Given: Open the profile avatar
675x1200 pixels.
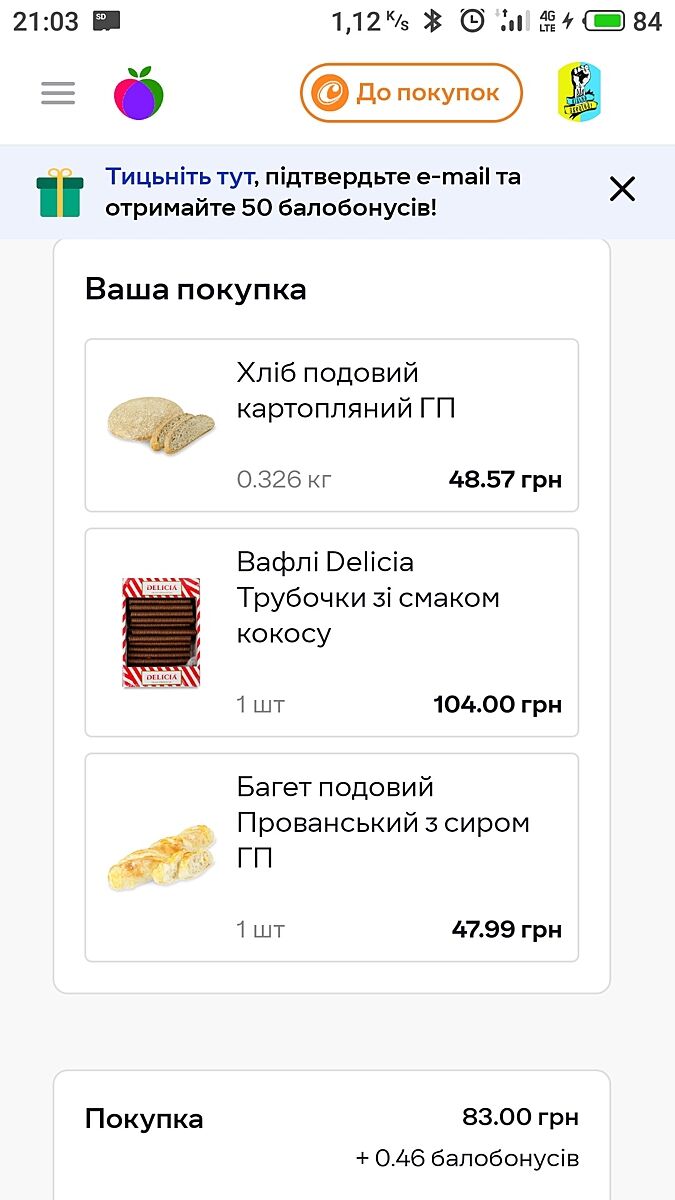Looking at the screenshot, I should click(x=578, y=93).
